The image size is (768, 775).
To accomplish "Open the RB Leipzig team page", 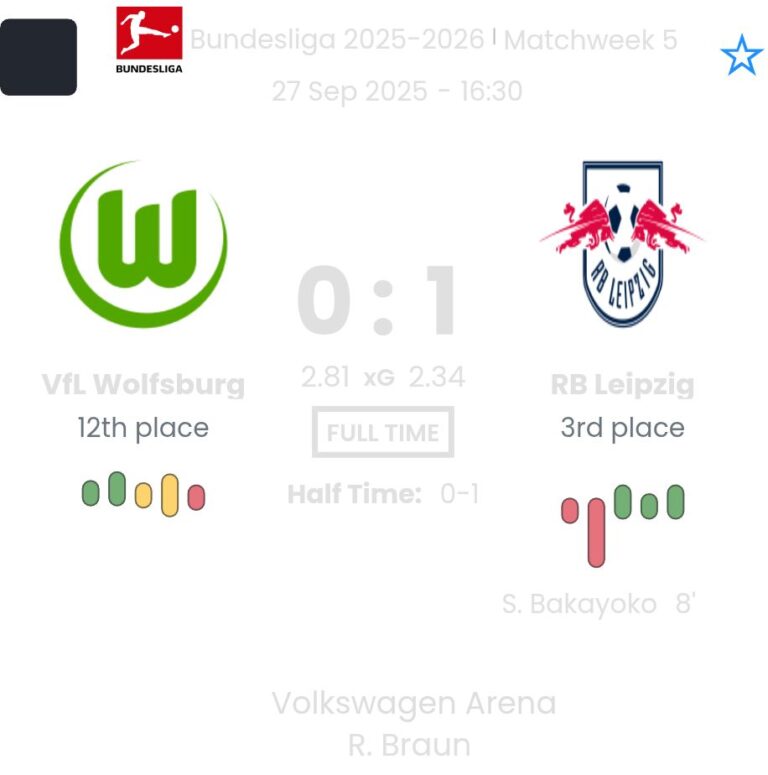I will 622,384.
